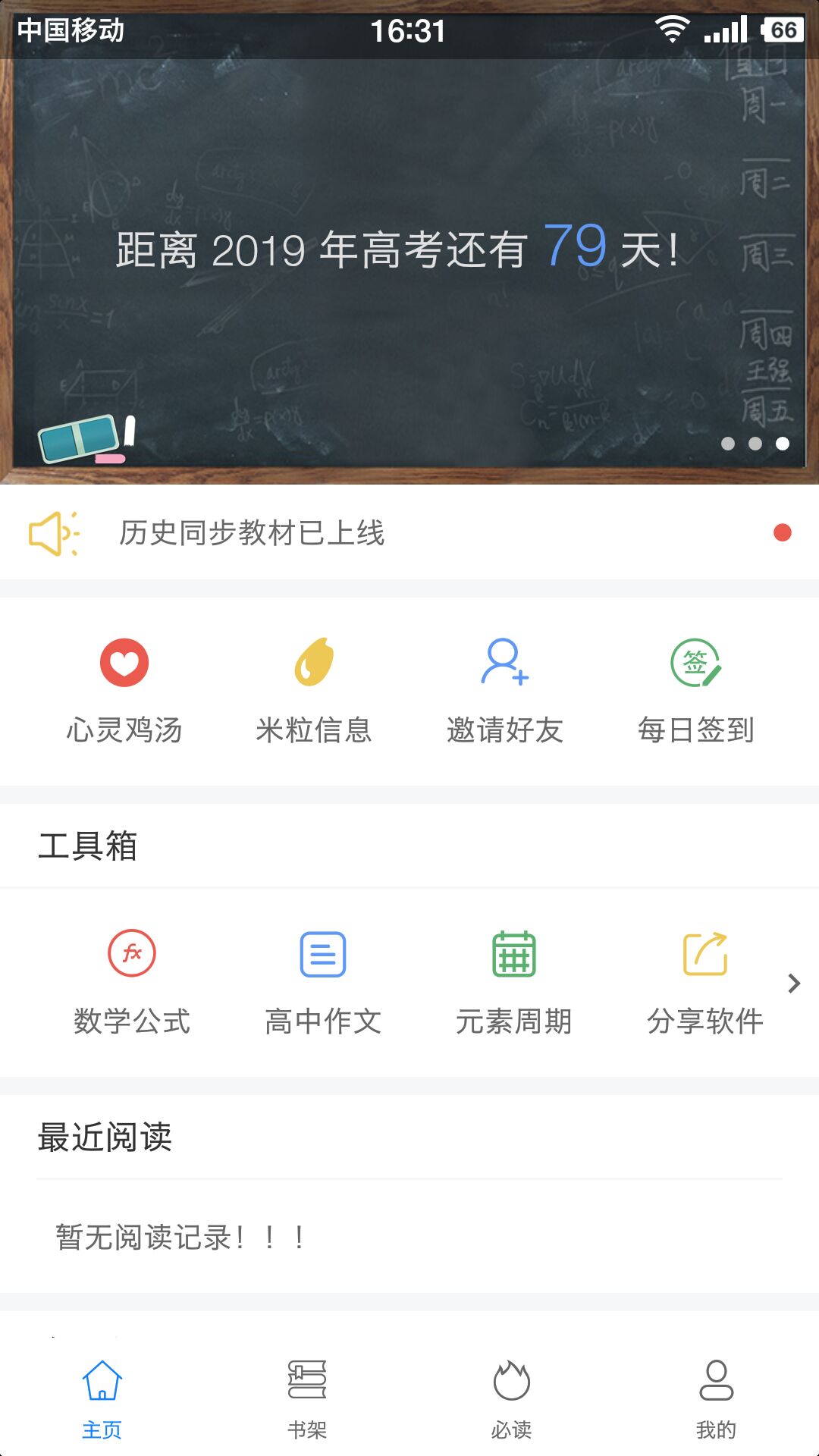Open the 心灵鸡汤 shortcut
Screen dimensions: 819x1456
124,692
